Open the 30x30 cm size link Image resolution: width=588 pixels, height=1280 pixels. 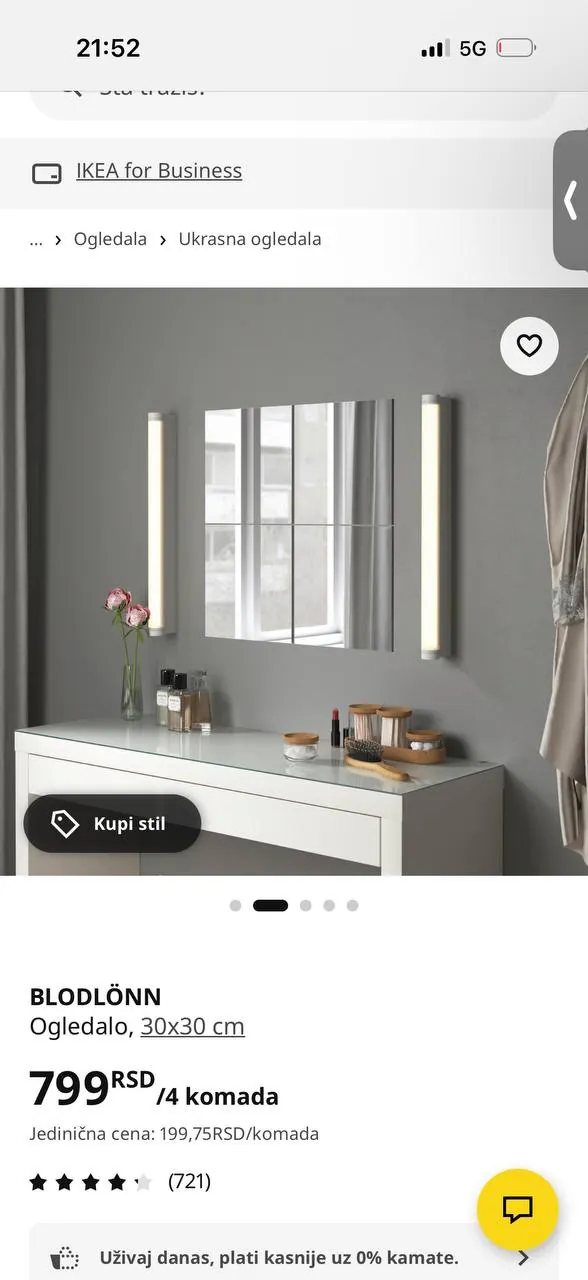point(192,1027)
